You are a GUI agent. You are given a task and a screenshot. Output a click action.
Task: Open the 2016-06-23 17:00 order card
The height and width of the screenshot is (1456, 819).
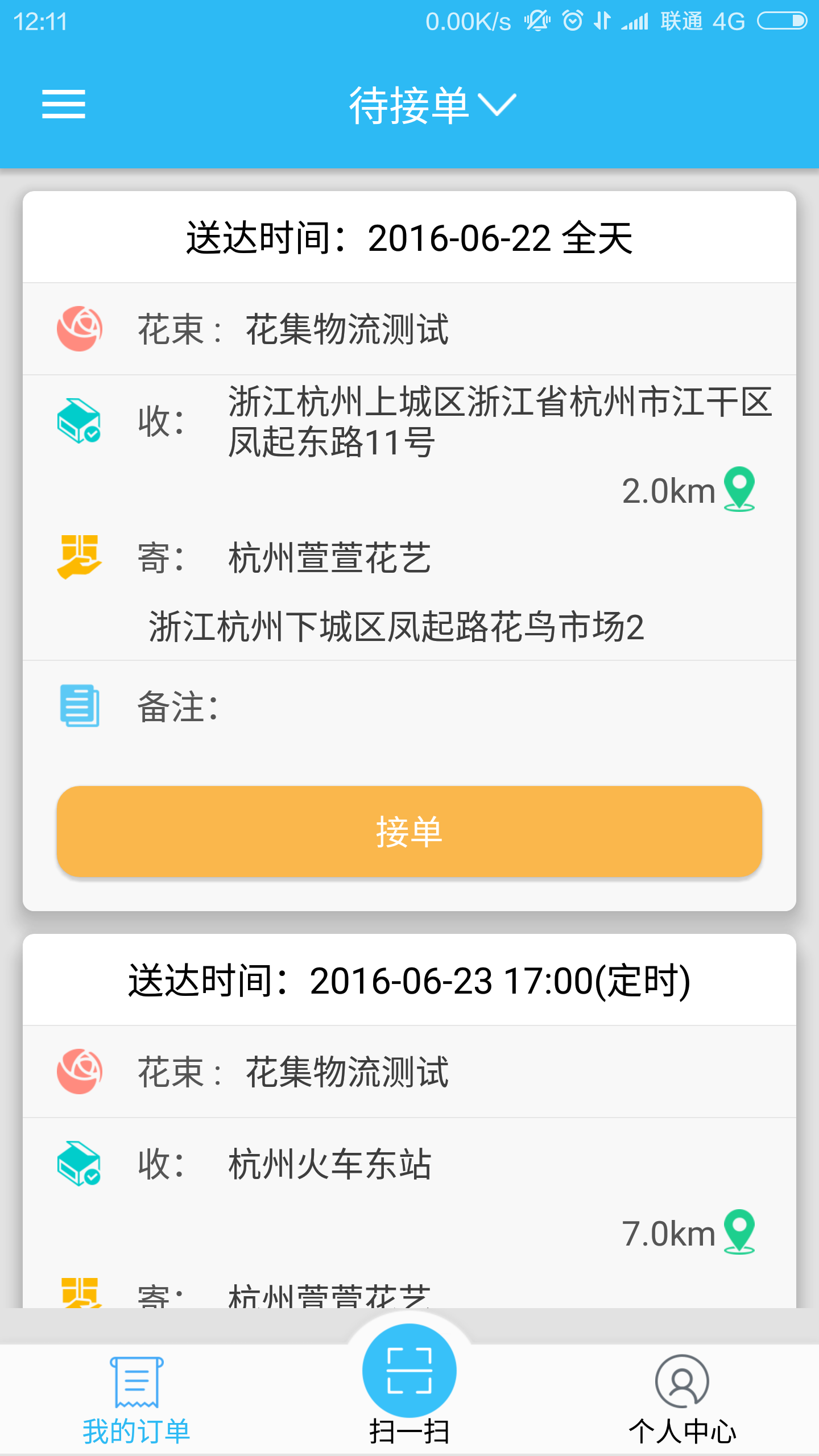(409, 1120)
